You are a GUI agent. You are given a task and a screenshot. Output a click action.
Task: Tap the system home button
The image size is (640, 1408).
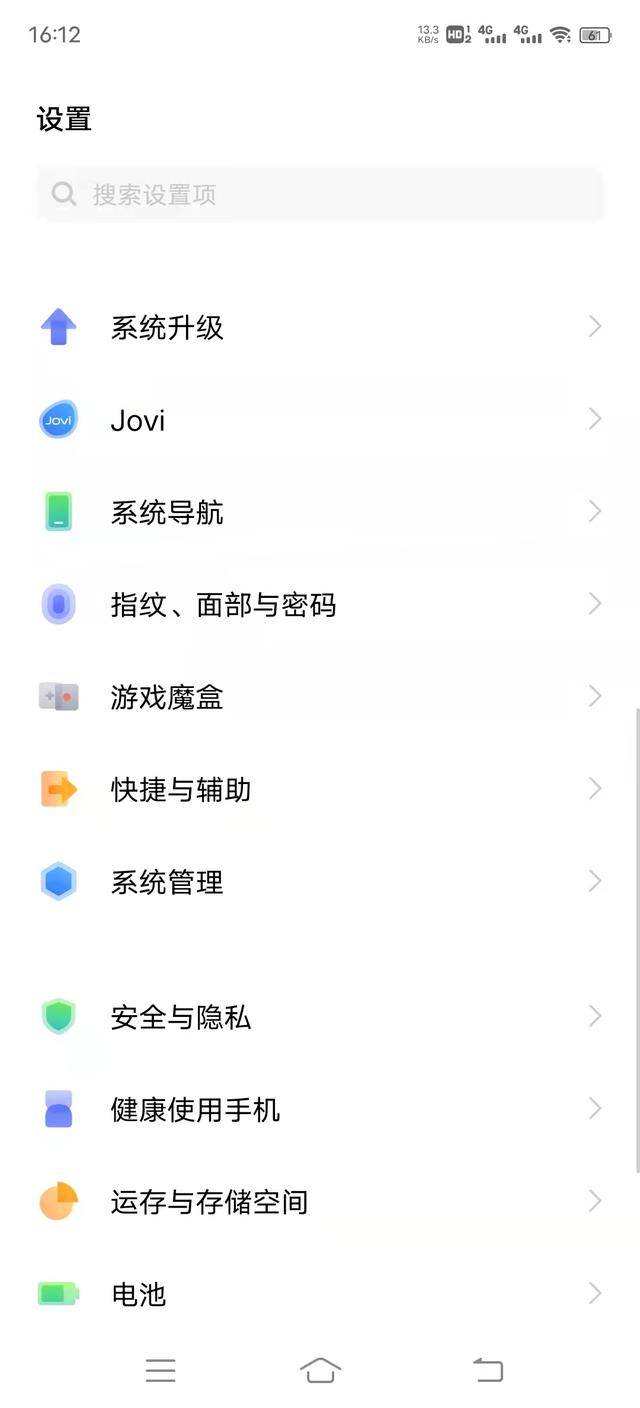[x=320, y=1370]
